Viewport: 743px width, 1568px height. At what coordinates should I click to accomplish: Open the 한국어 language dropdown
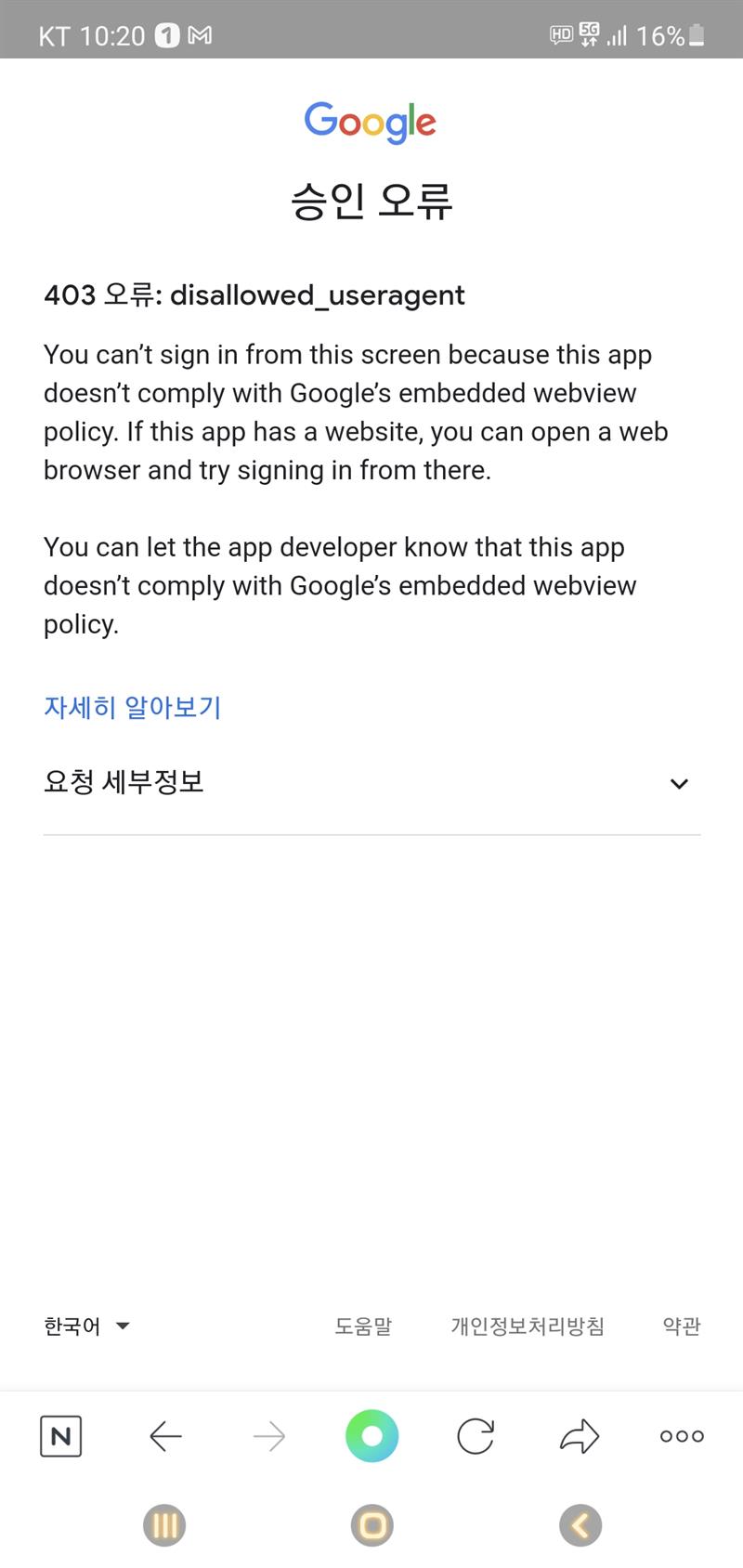[x=86, y=1326]
